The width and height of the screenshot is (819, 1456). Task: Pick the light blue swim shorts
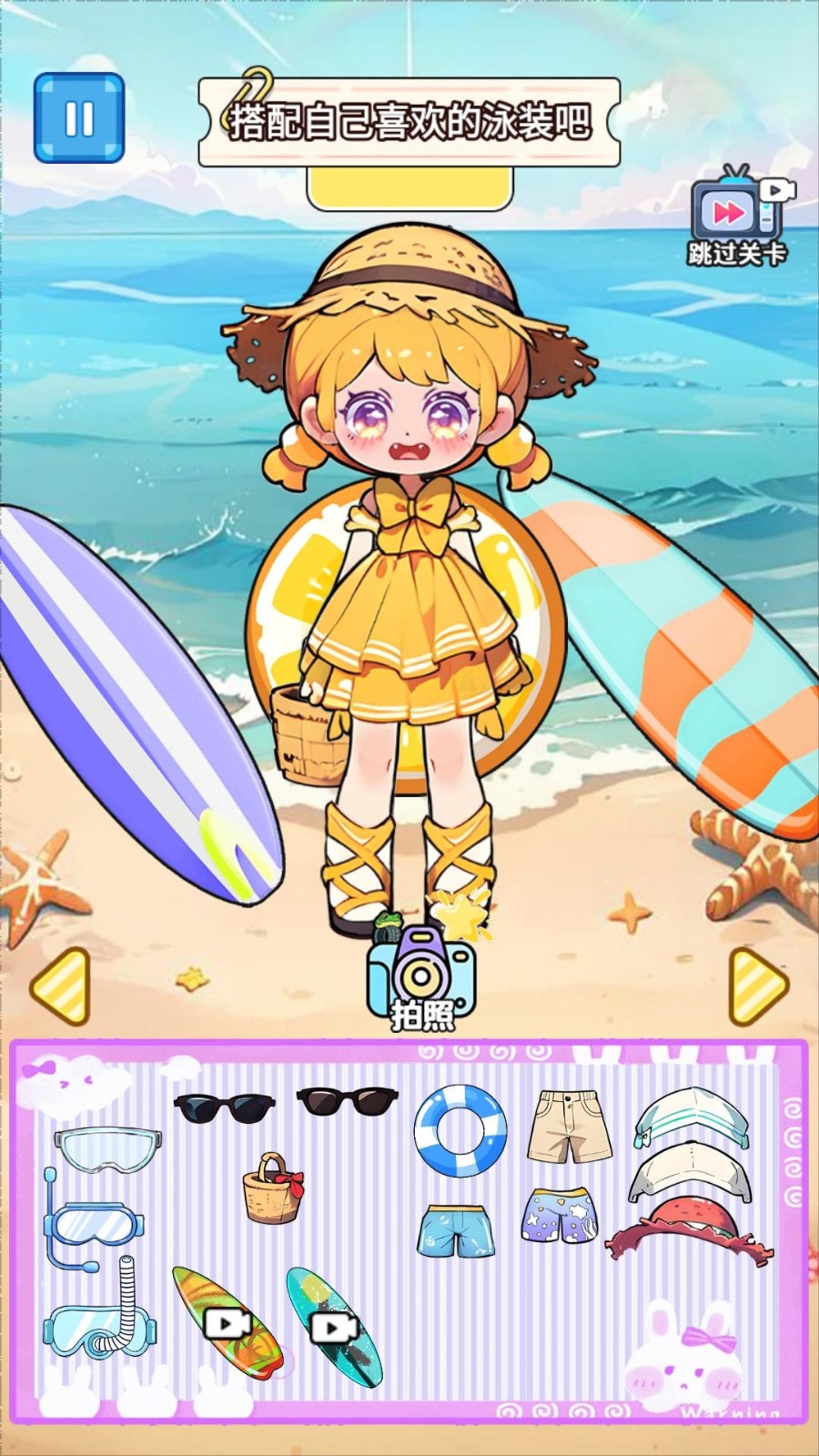coord(457,1230)
